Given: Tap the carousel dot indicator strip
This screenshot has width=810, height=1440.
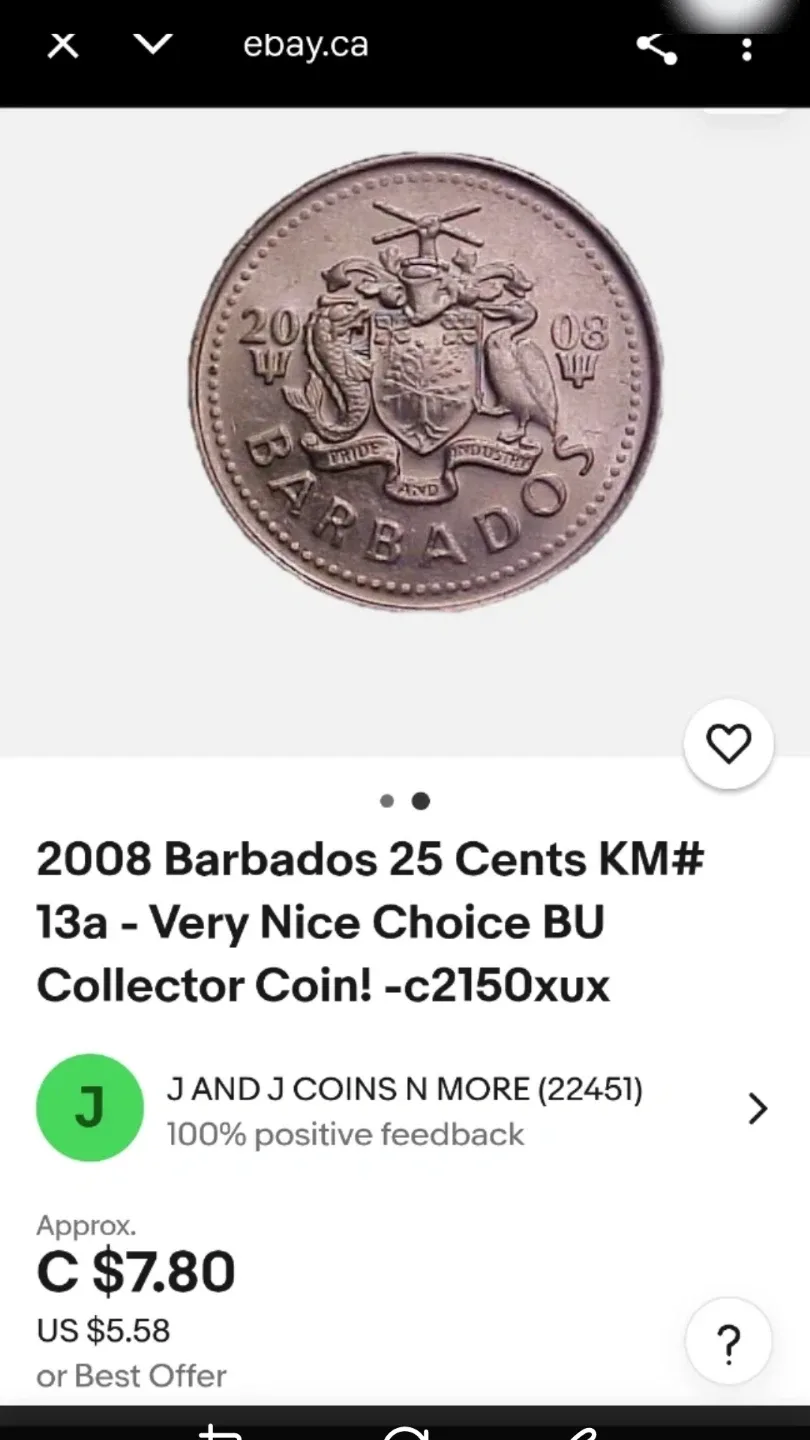Looking at the screenshot, I should click(x=404, y=800).
